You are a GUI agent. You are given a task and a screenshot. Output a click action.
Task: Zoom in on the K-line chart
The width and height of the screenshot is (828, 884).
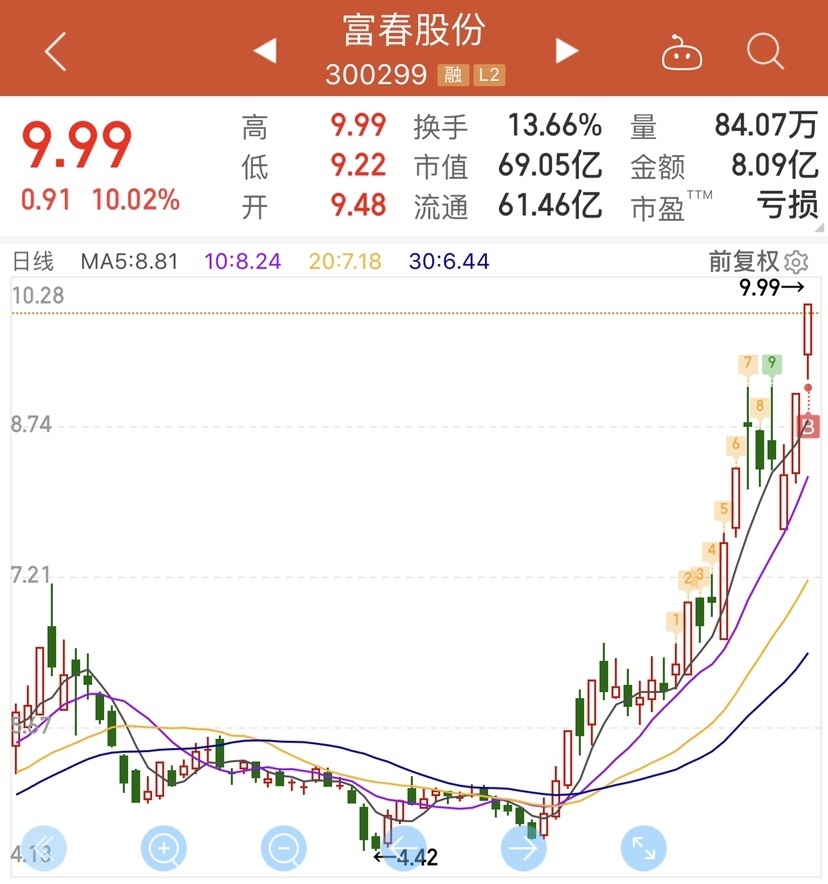point(164,849)
